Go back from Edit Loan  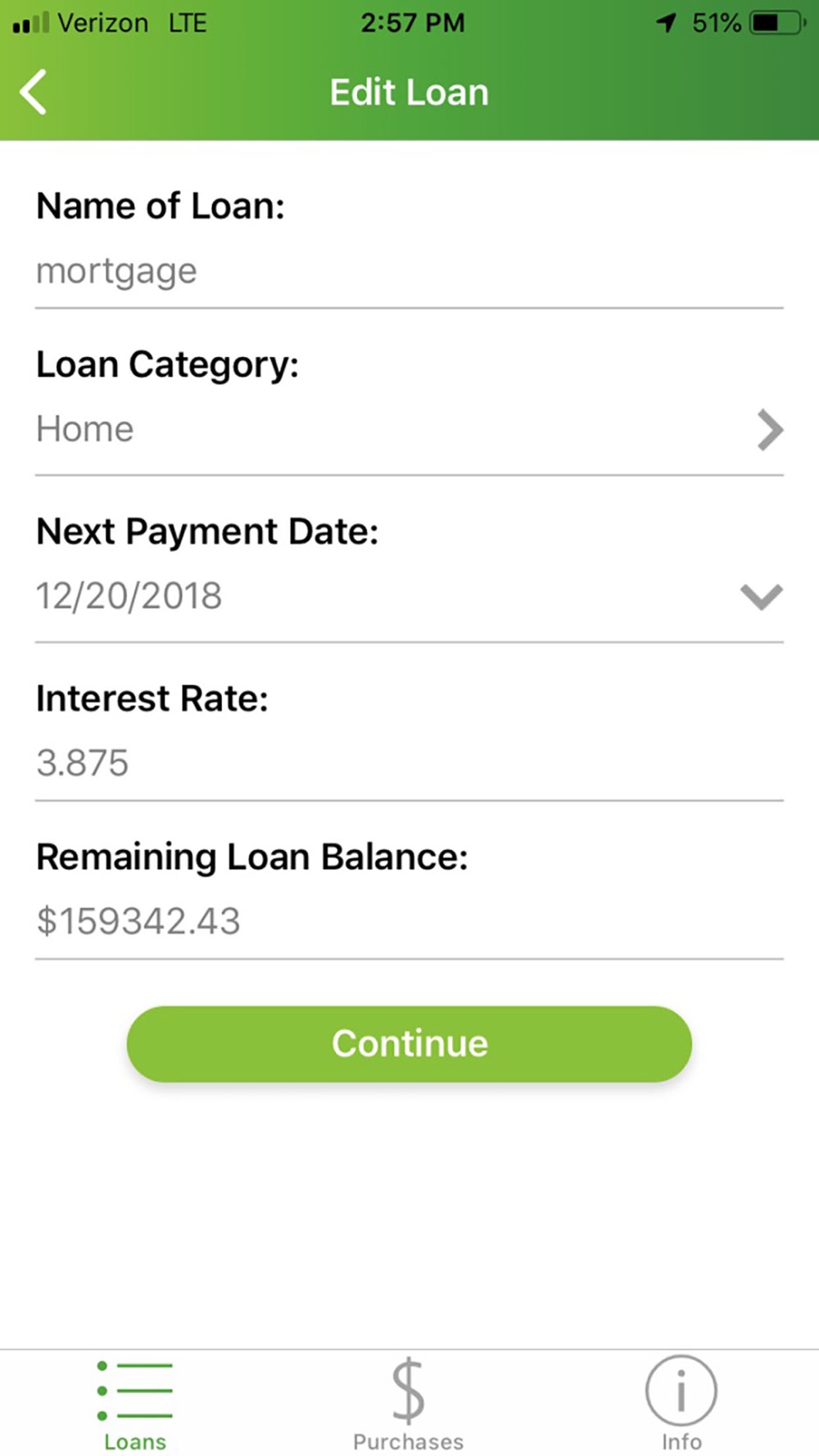34,92
